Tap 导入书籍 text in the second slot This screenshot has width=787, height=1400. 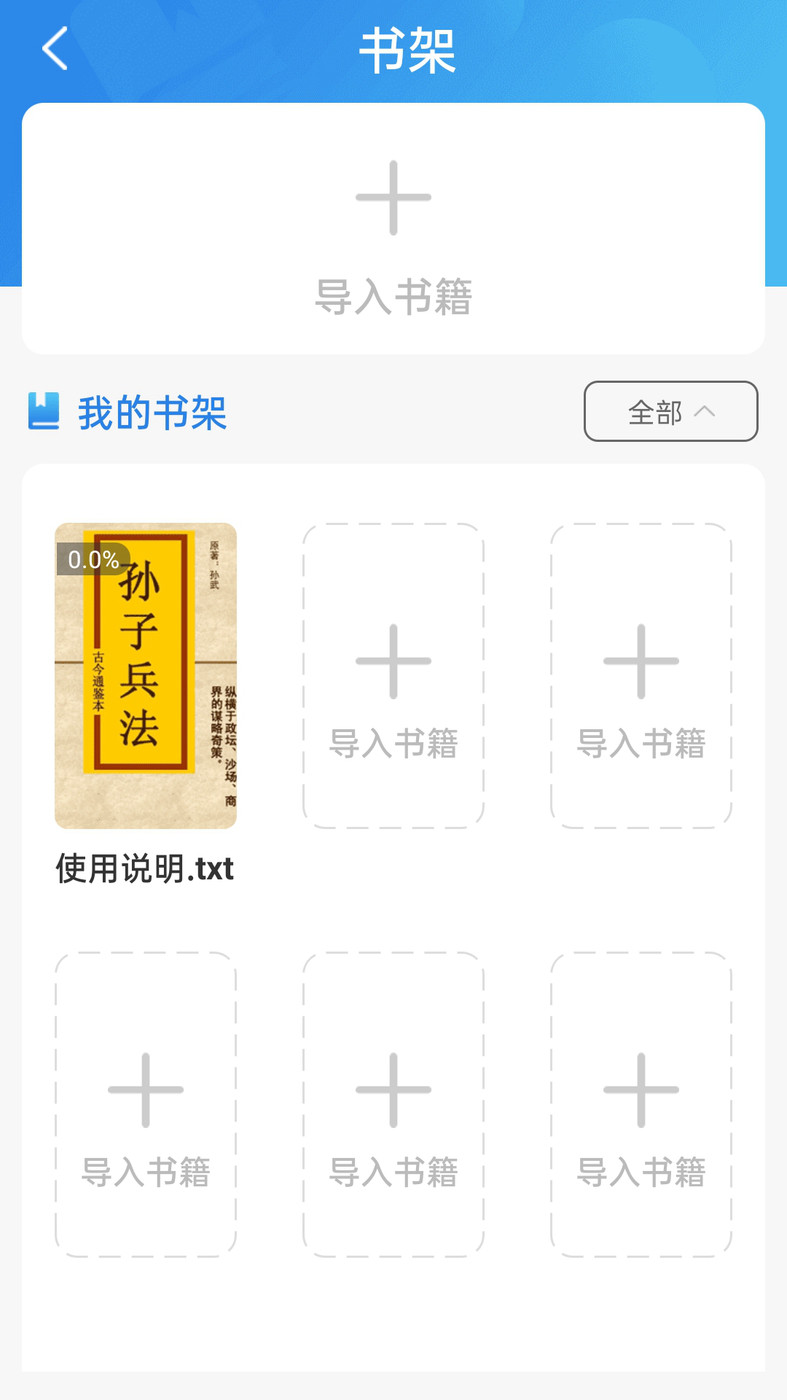(x=393, y=742)
